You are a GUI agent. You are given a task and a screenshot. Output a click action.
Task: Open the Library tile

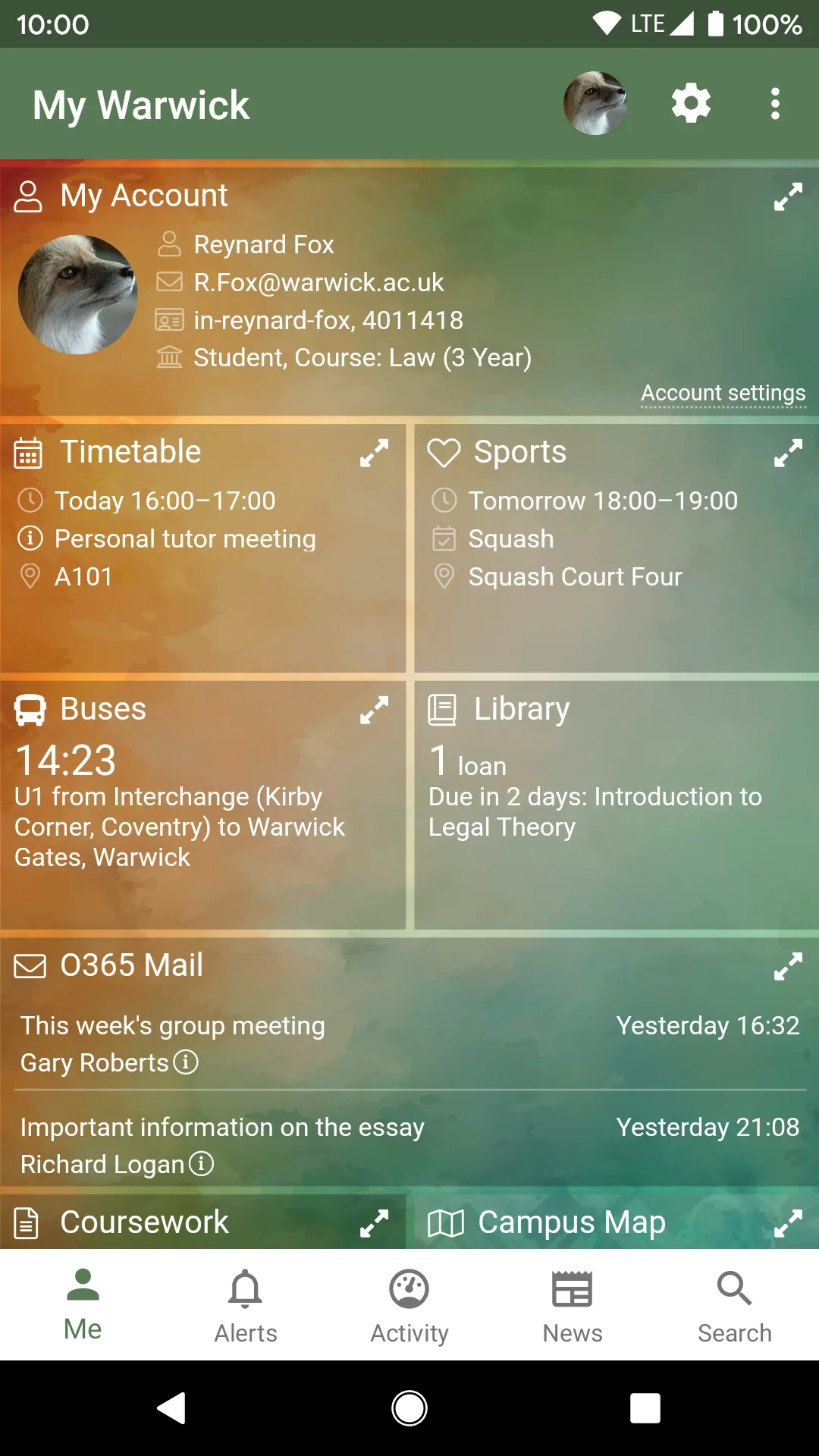[x=614, y=796]
